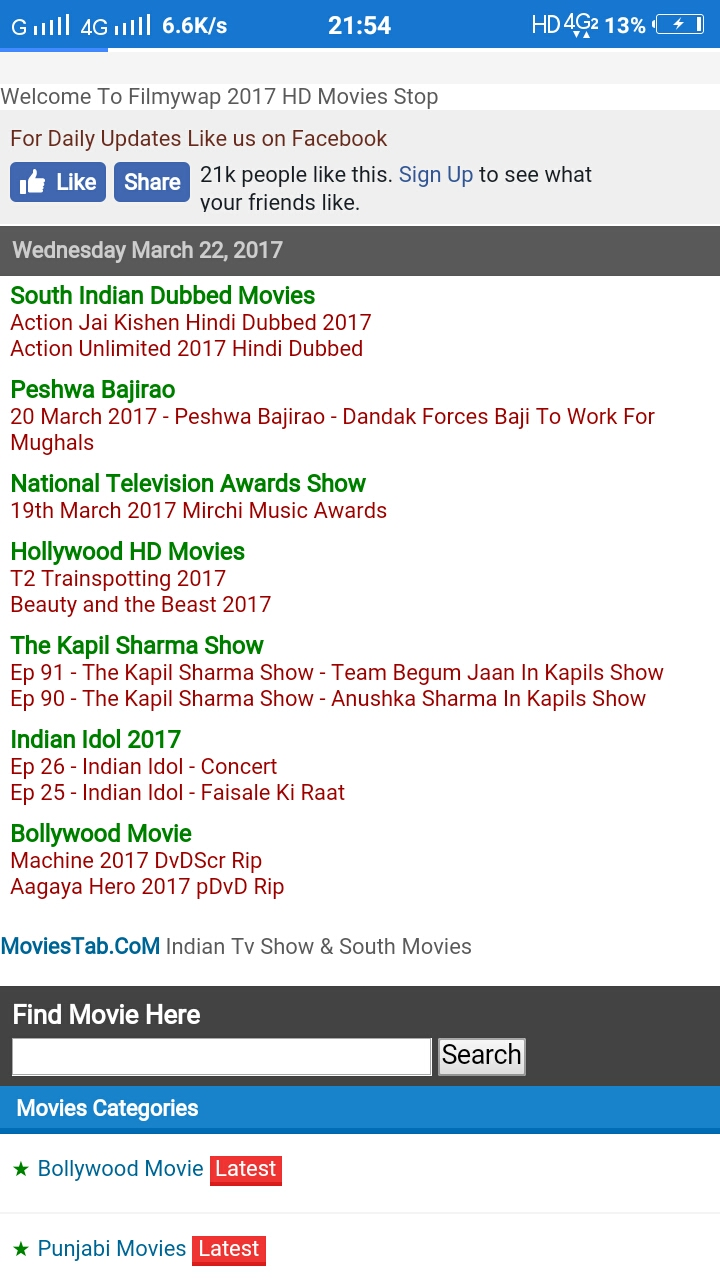Tap the Facebook Like button
720x1280 pixels.
pos(57,182)
